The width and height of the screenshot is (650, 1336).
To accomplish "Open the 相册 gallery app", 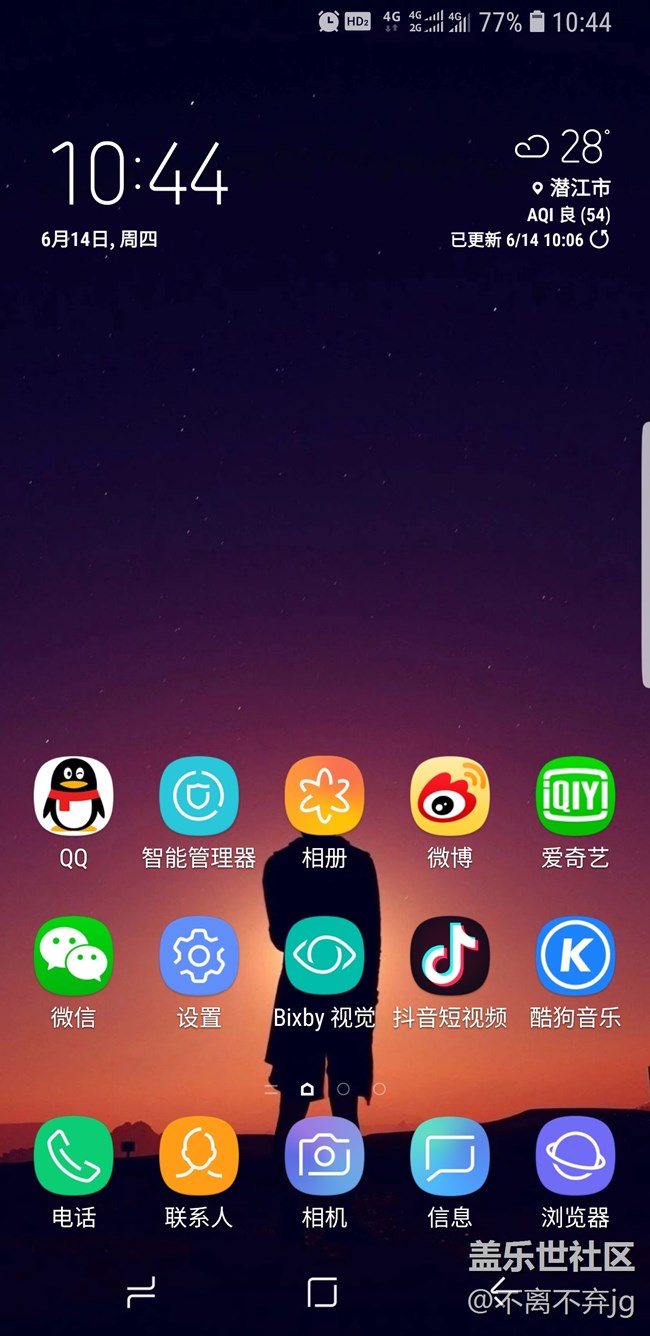I will click(324, 796).
